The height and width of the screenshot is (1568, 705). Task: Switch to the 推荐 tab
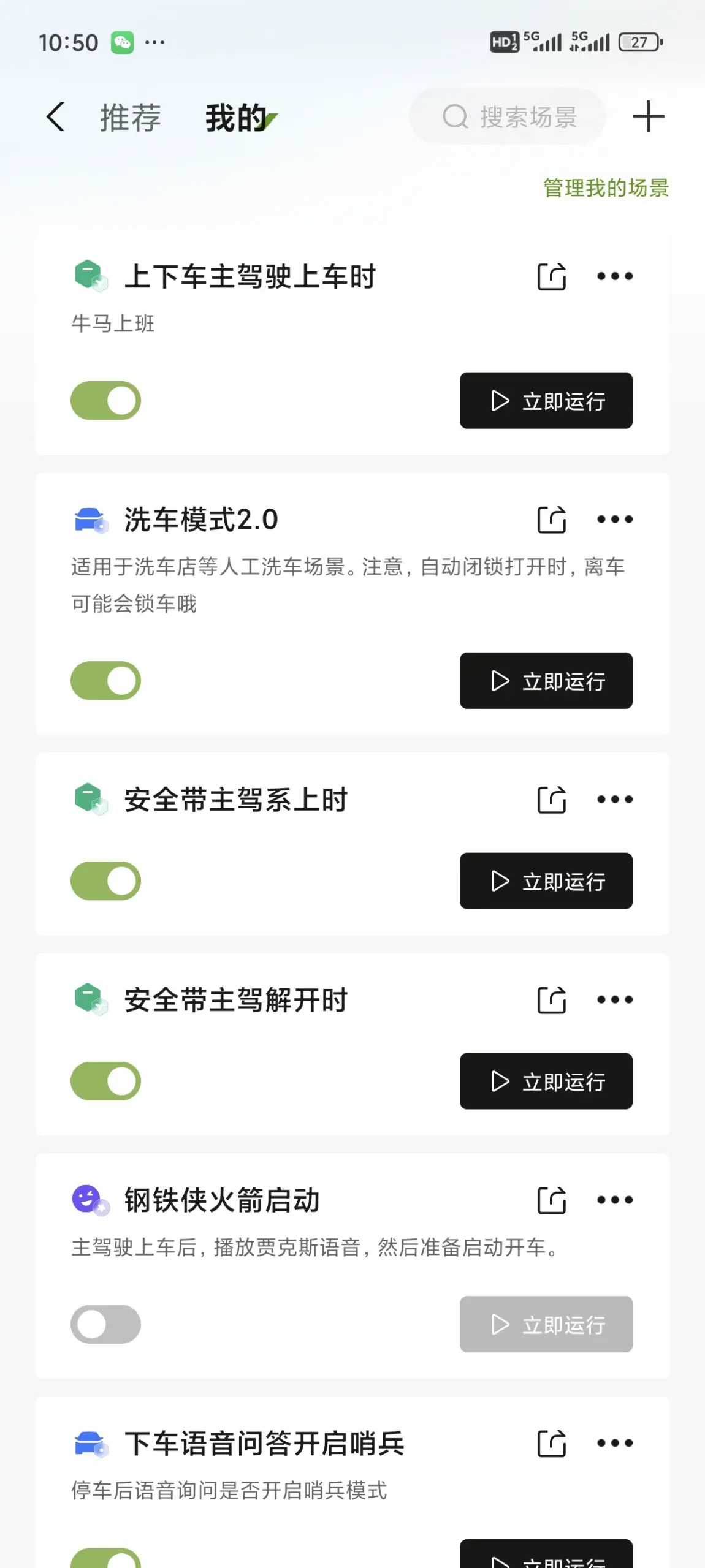click(x=131, y=117)
